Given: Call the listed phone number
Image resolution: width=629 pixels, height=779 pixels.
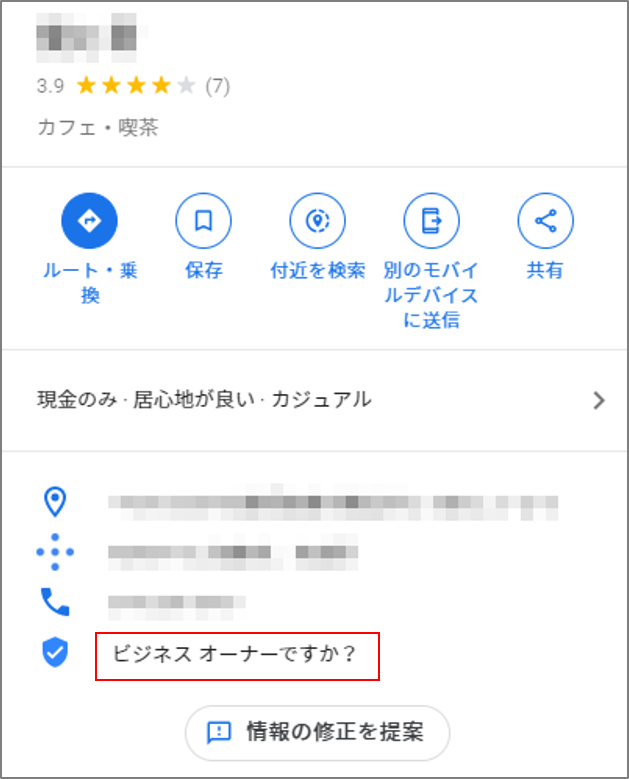Looking at the screenshot, I should pos(176,603).
